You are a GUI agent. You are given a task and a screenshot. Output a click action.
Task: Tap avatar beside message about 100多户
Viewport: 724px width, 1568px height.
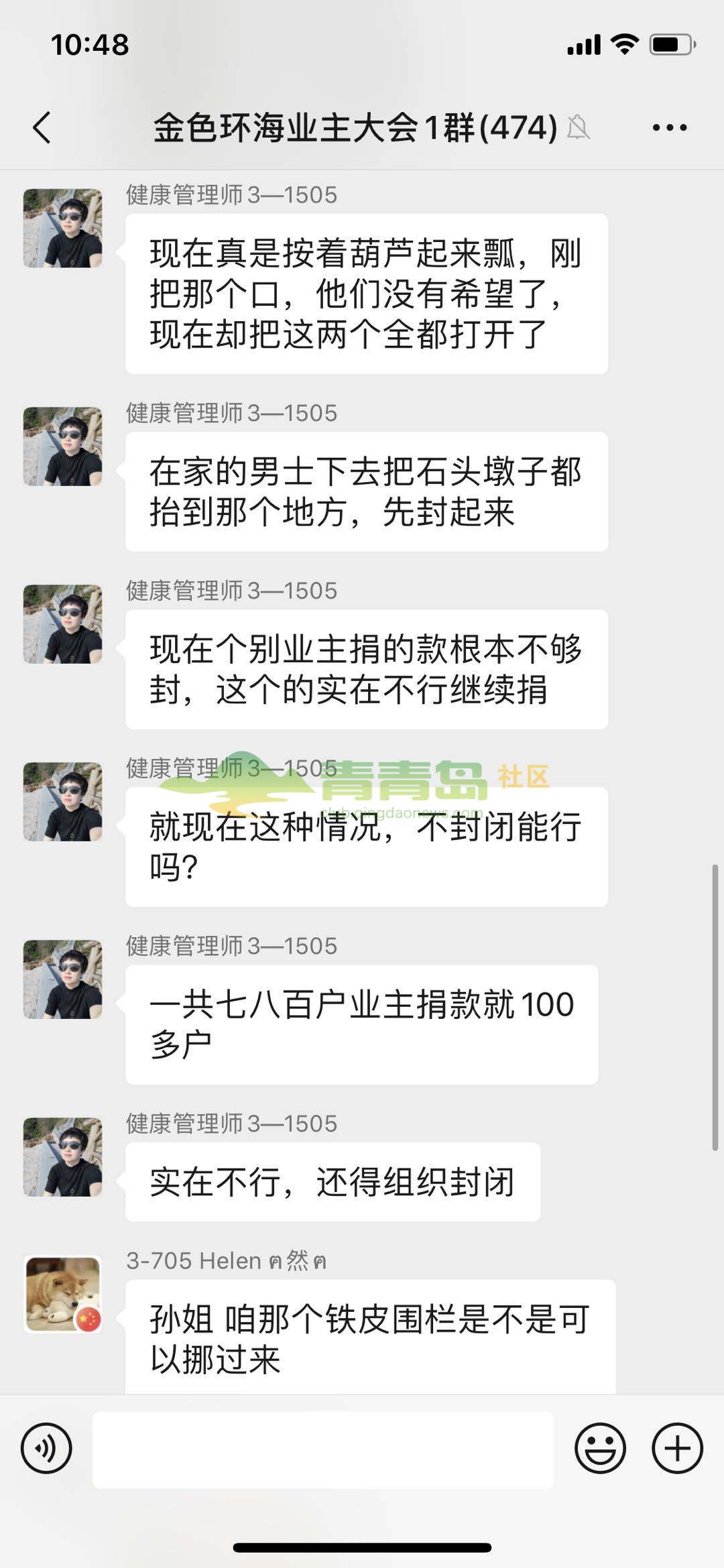click(x=63, y=979)
